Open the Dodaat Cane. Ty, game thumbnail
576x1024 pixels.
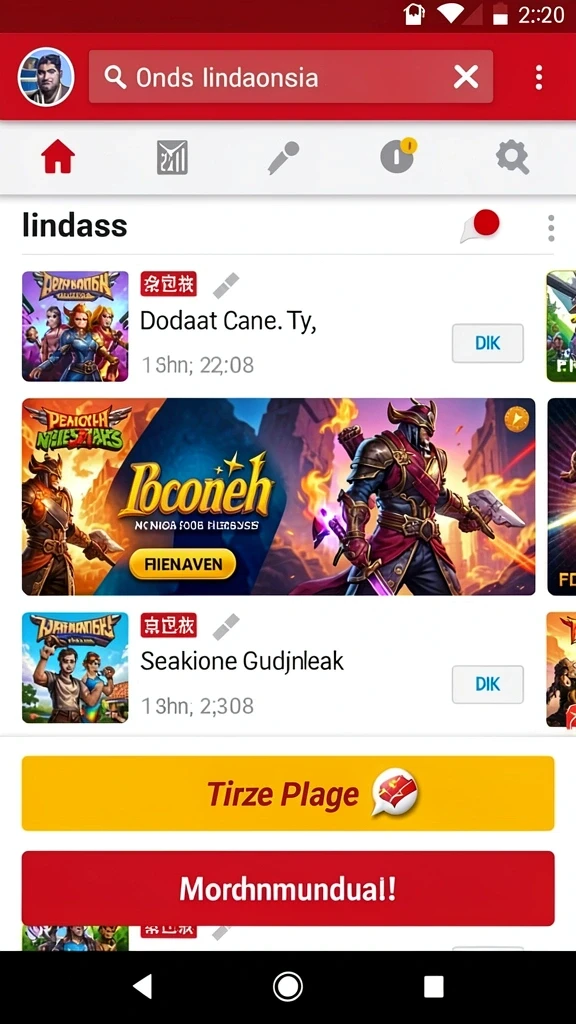75,326
